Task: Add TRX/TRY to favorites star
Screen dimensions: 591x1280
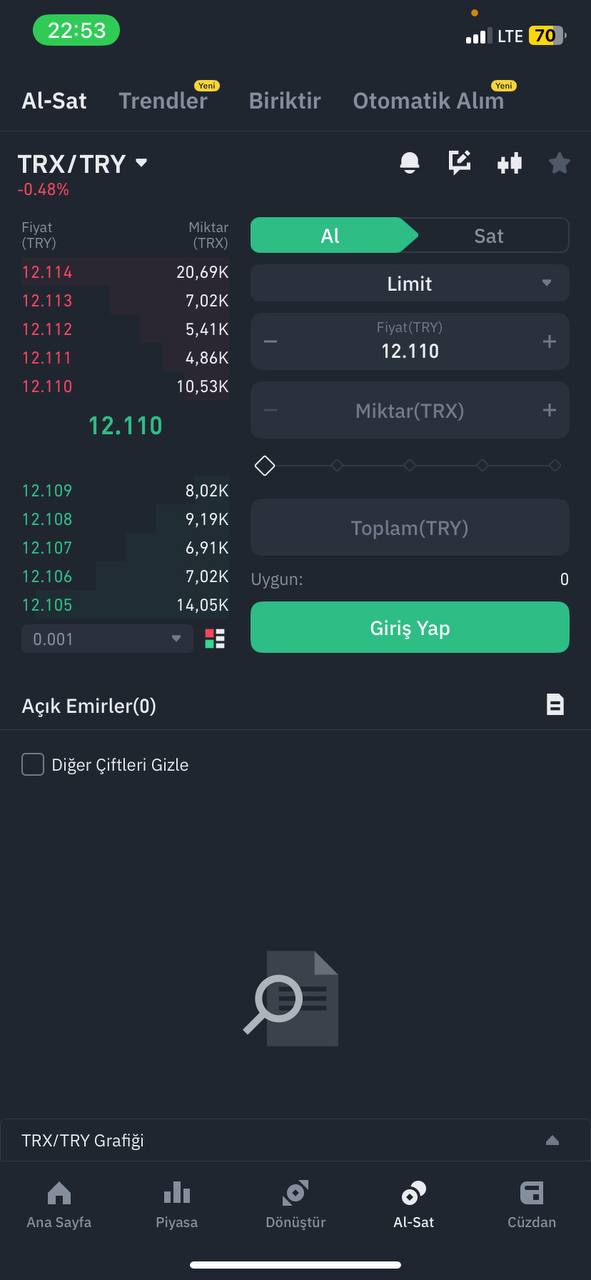Action: 559,163
